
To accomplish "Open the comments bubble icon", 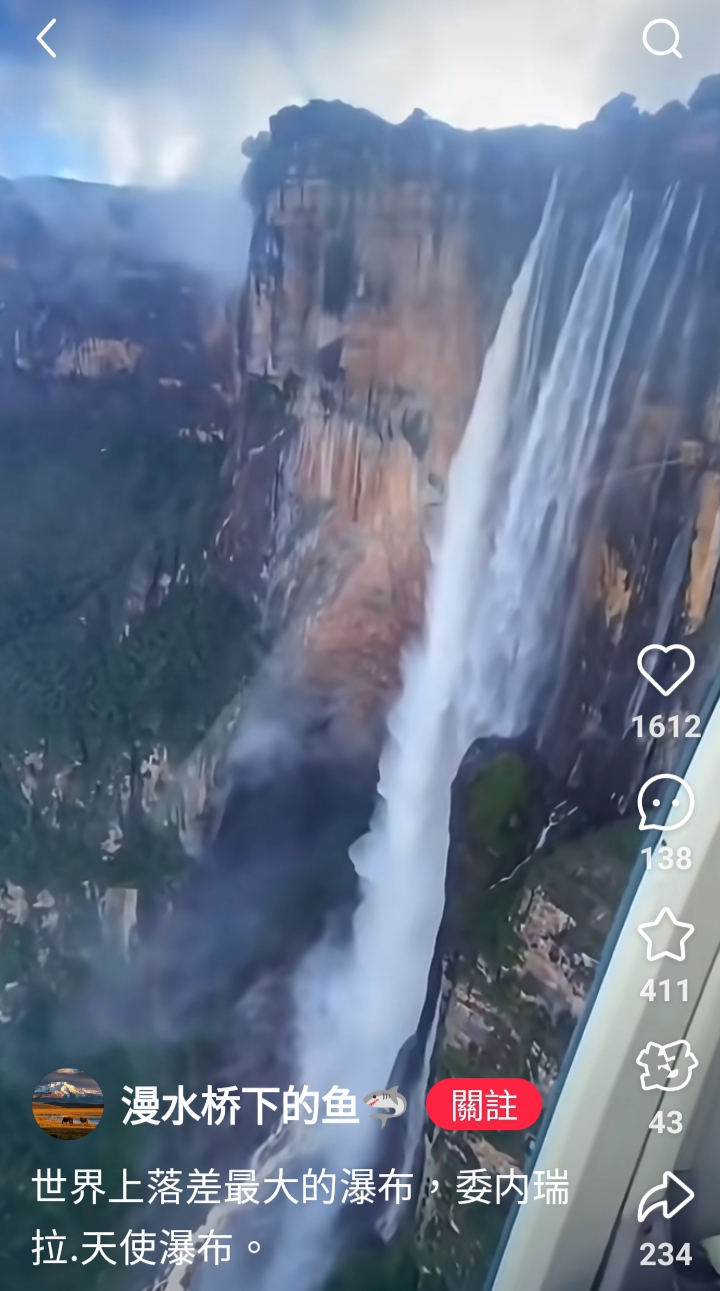I will pyautogui.click(x=666, y=802).
